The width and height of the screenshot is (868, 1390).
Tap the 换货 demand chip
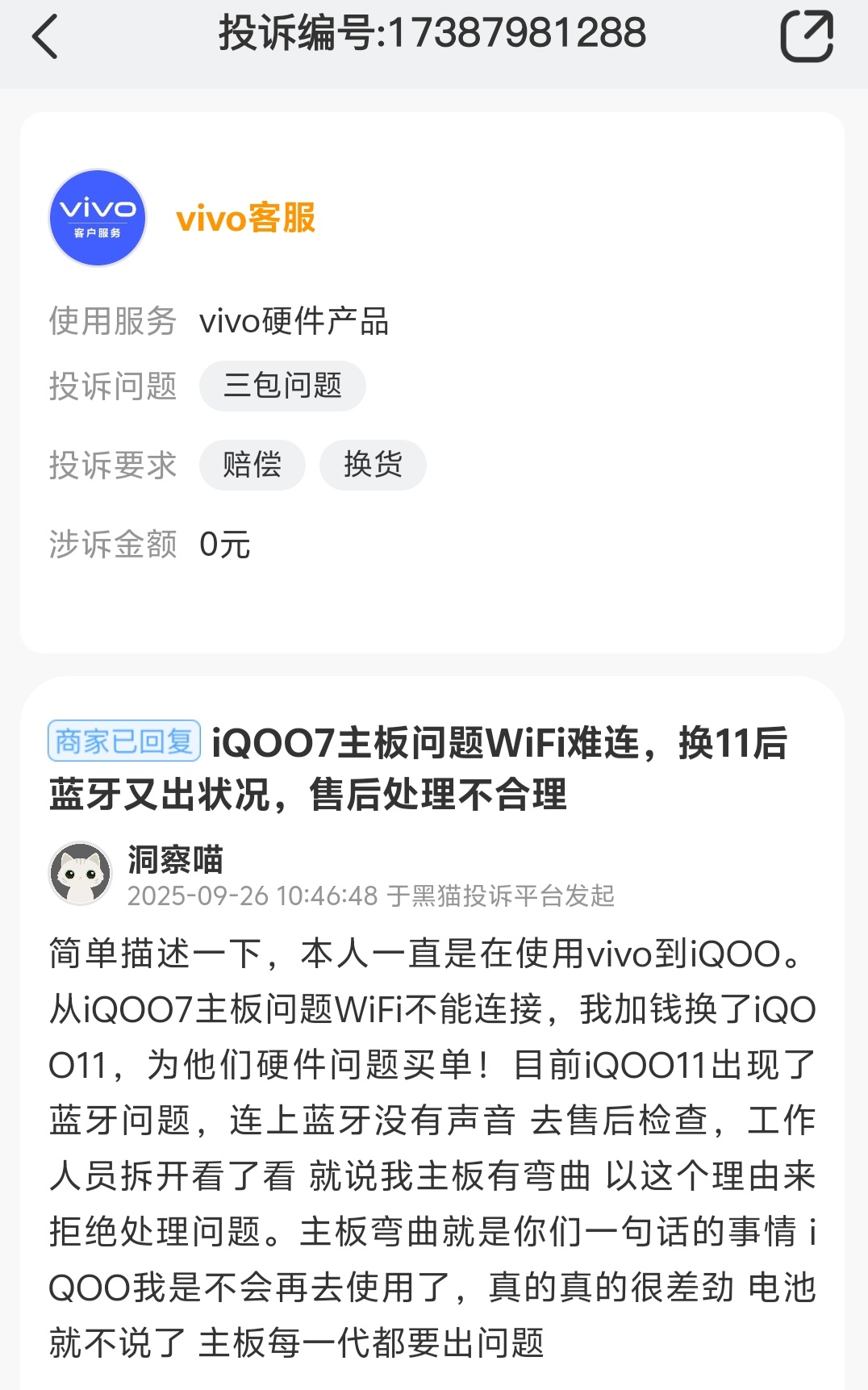click(373, 465)
